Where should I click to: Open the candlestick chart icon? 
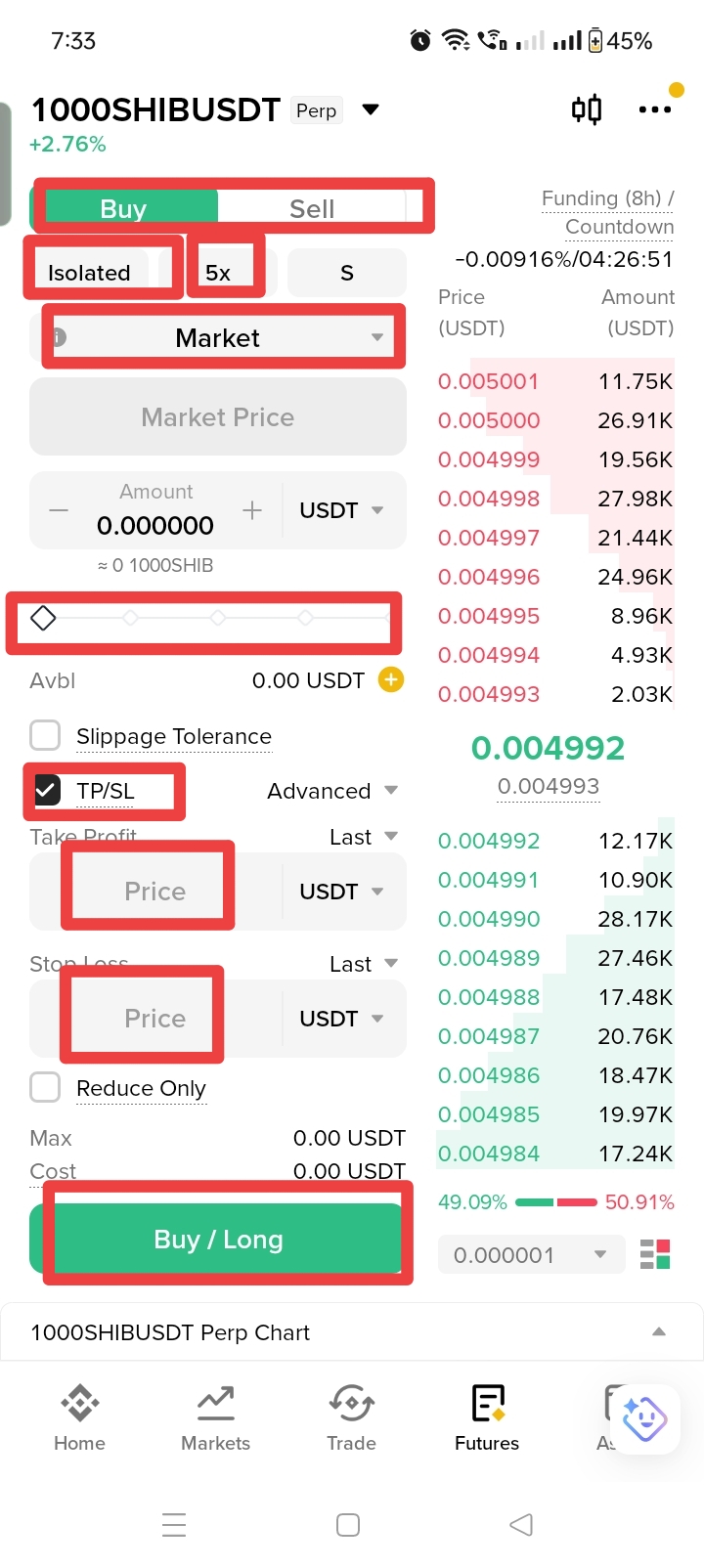587,109
